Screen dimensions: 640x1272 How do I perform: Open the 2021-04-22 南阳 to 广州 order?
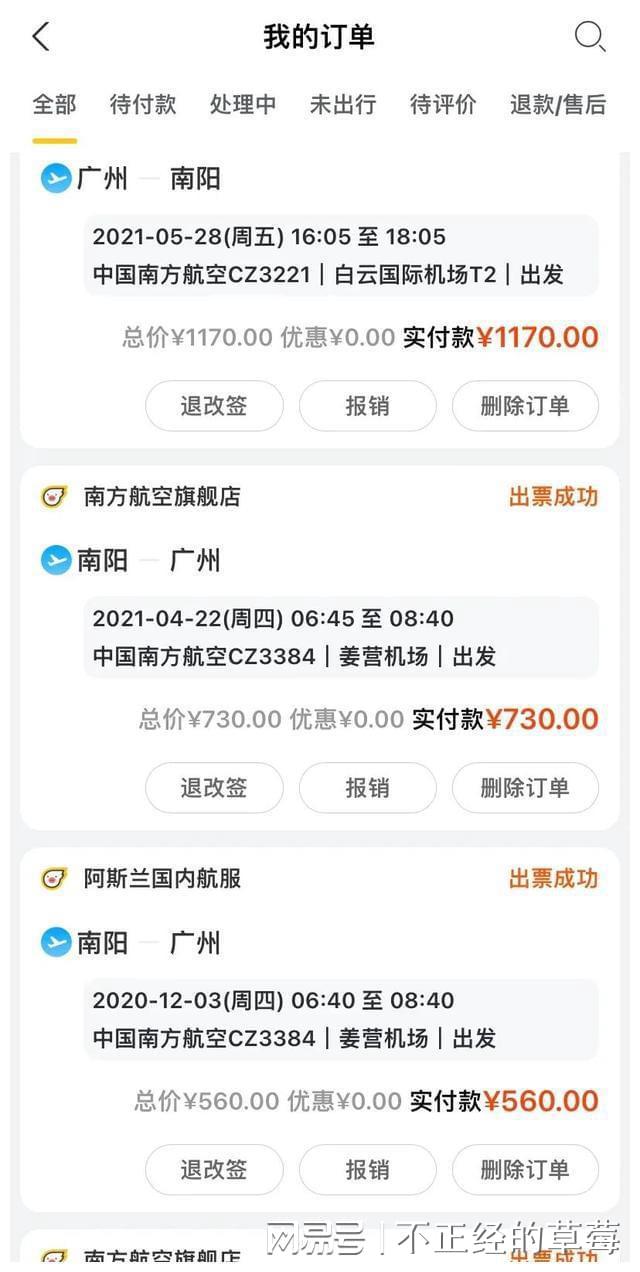340,637
